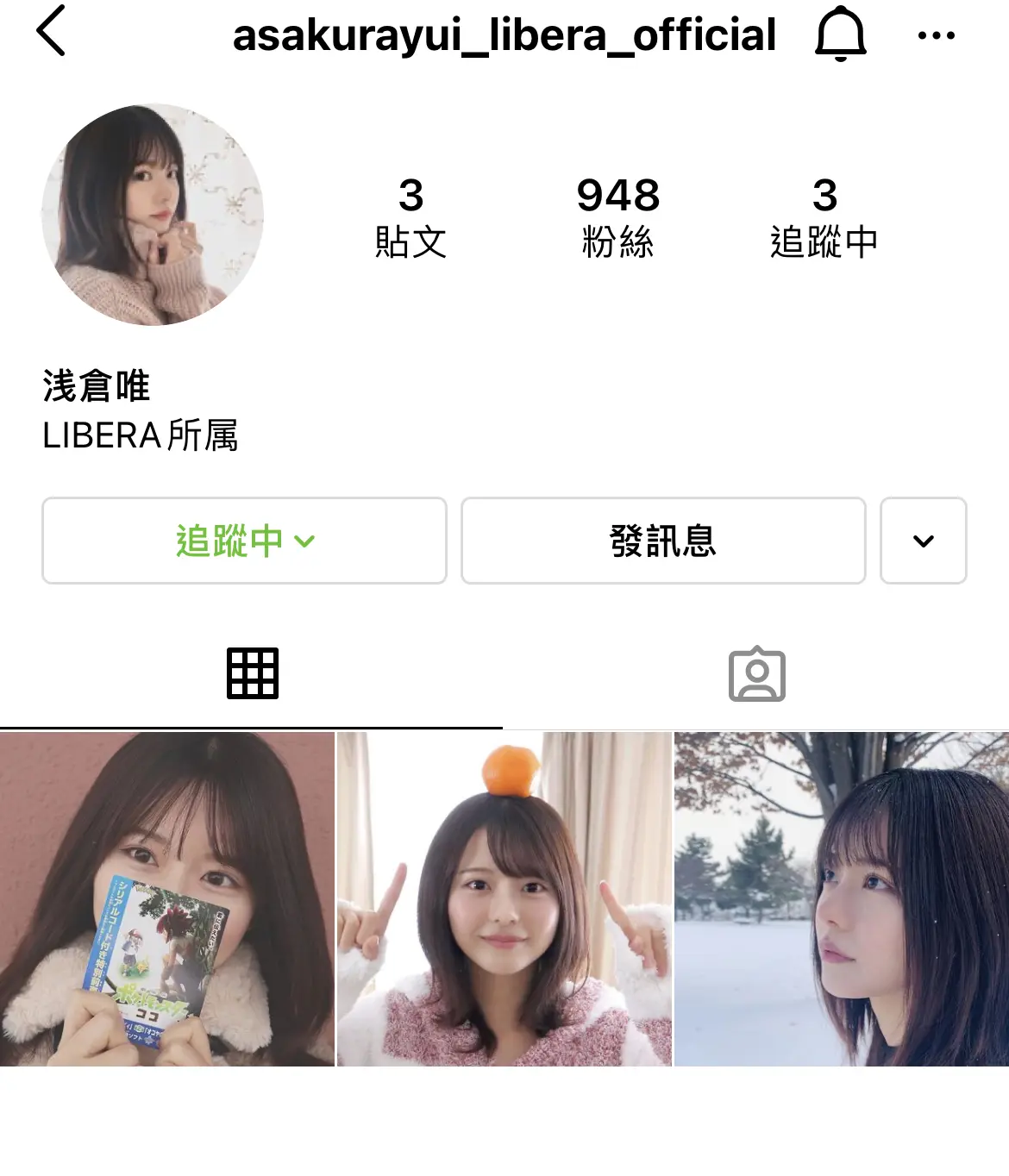Tap 發訊息 to send a message
1009x1176 pixels.
[662, 541]
